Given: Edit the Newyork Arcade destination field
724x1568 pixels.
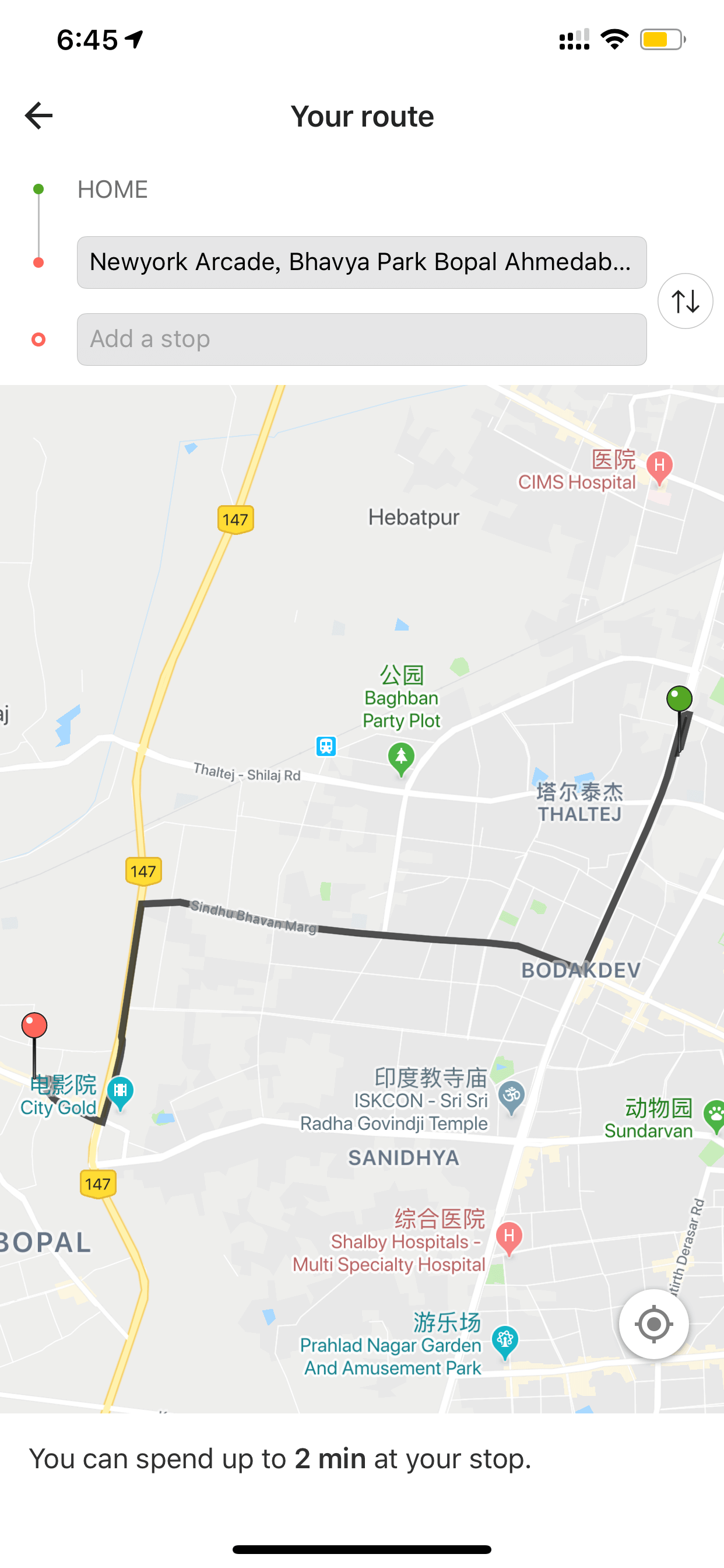Looking at the screenshot, I should pos(361,262).
